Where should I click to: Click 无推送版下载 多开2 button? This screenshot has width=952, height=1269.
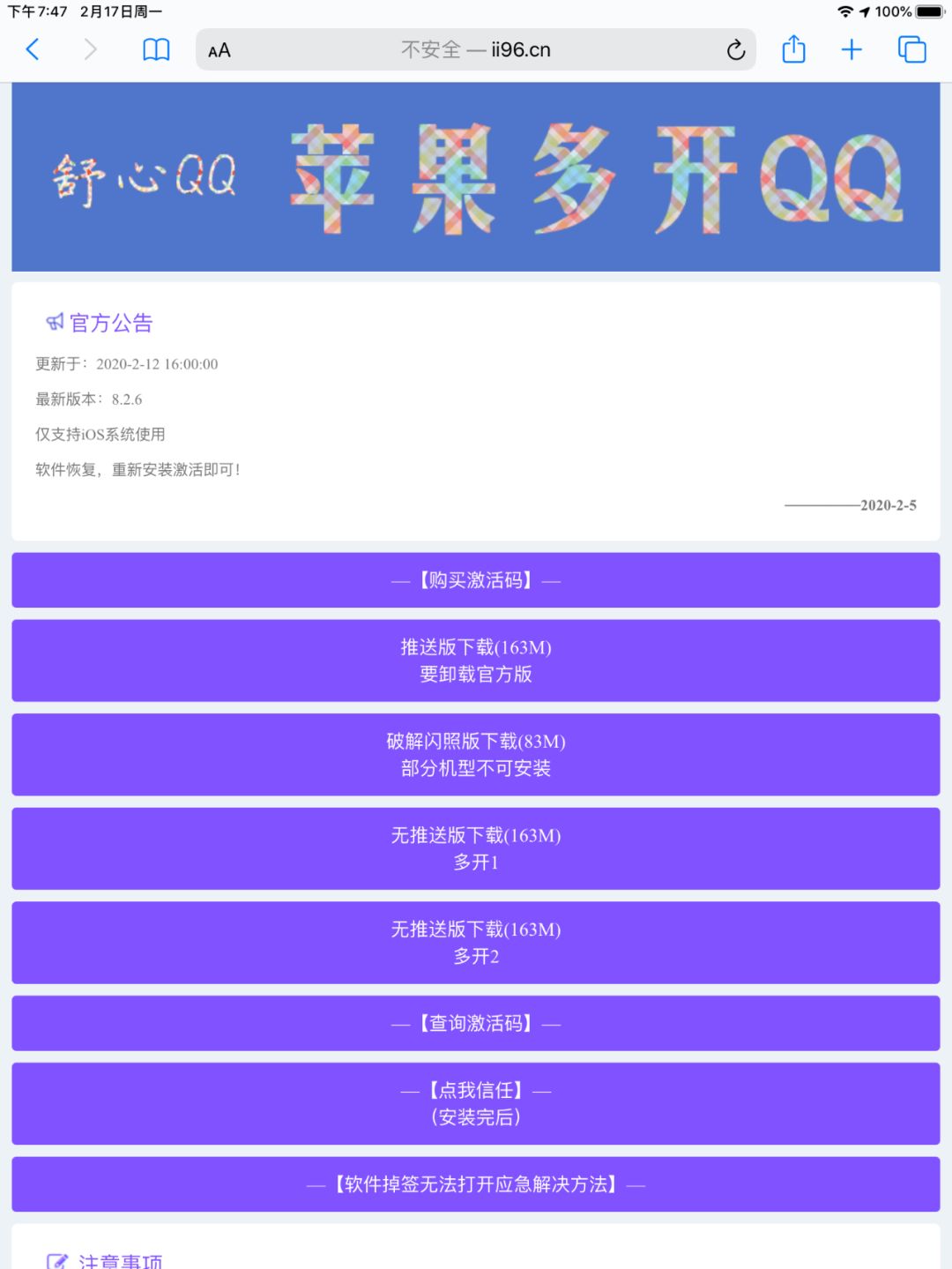tap(476, 943)
